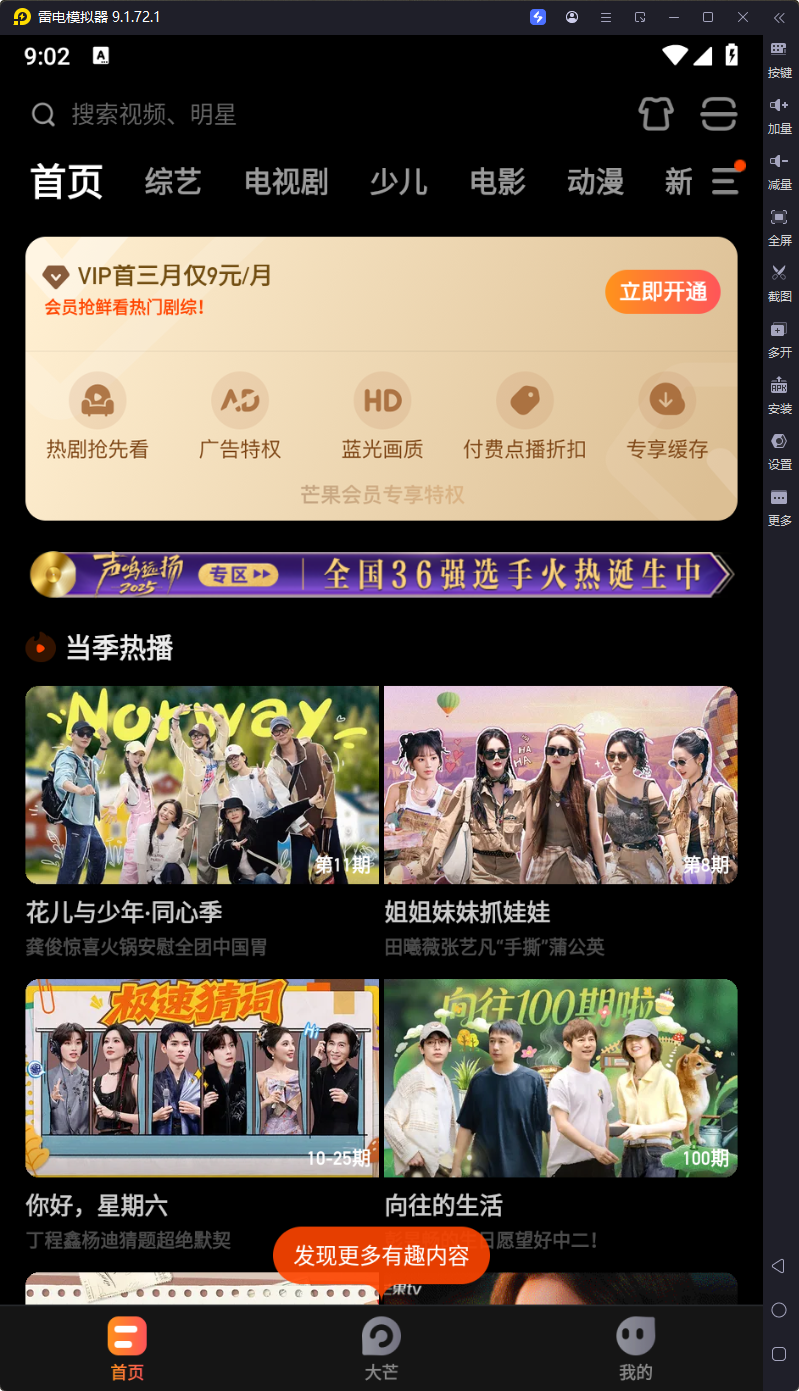Viewport: 799px width, 1391px height.
Task: Tap 发现更多有趣内容 floating button
Action: tap(381, 1256)
